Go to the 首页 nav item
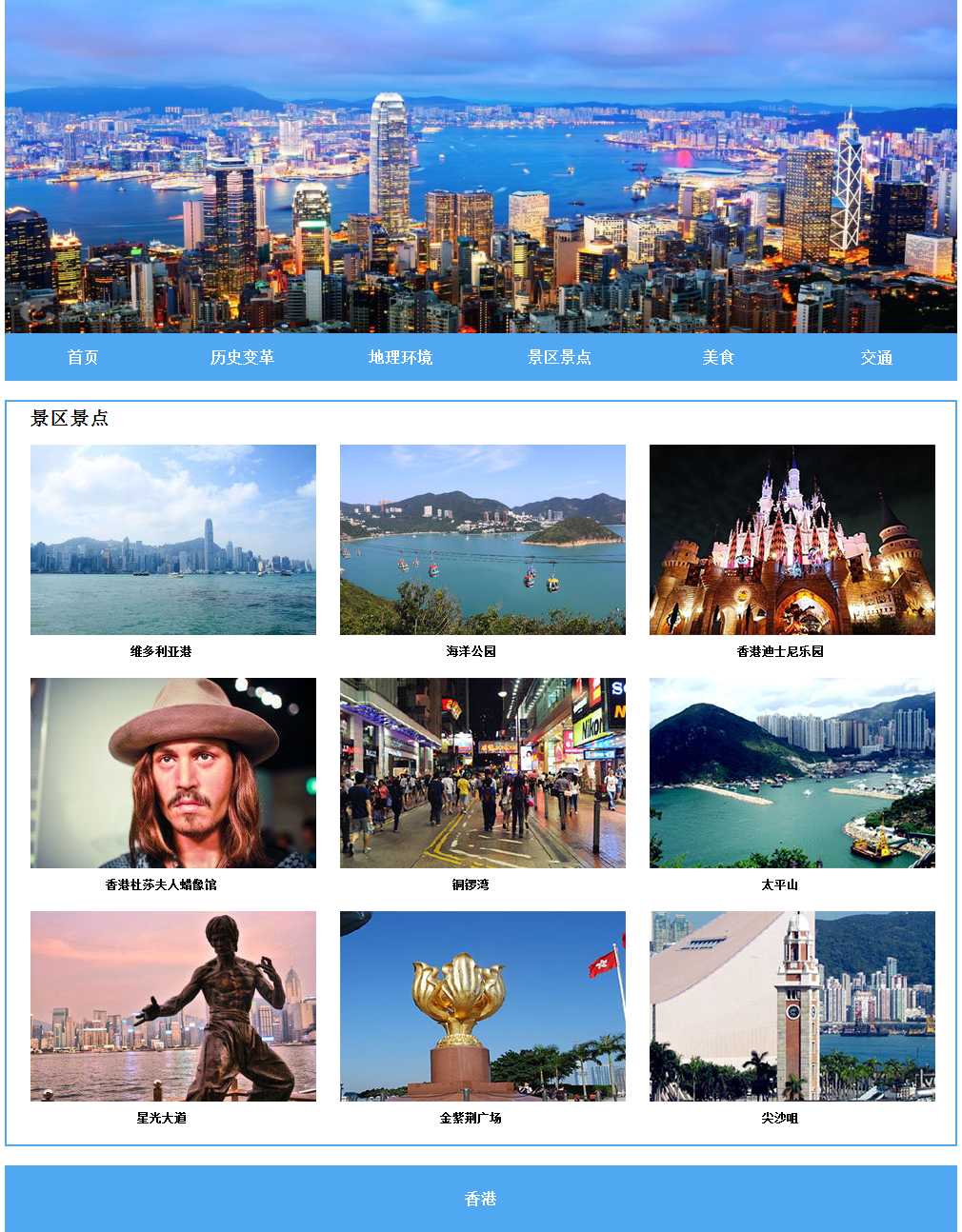 83,357
